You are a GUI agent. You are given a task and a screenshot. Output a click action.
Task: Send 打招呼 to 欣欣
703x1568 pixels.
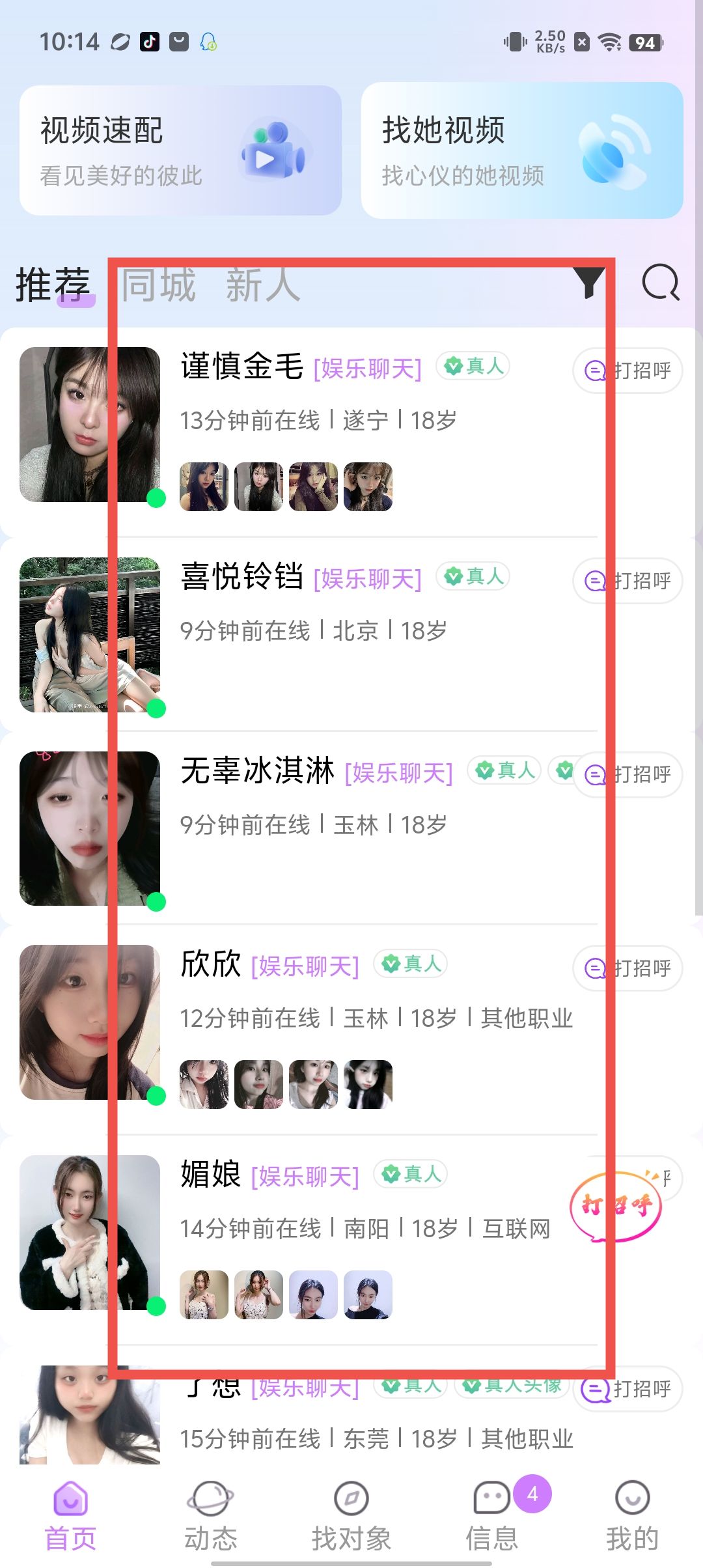627,968
